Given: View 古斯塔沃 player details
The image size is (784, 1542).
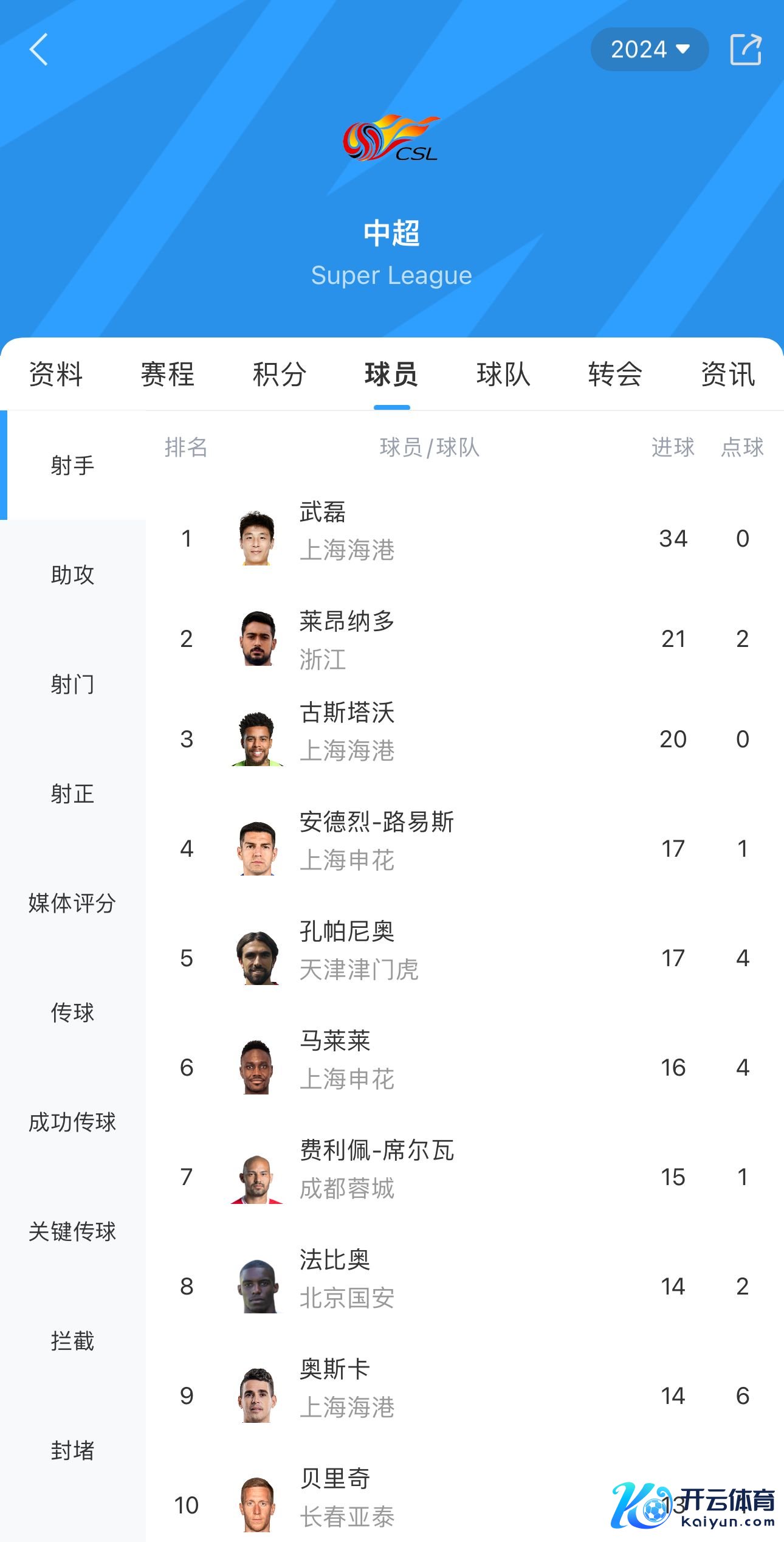Looking at the screenshot, I should 425,739.
